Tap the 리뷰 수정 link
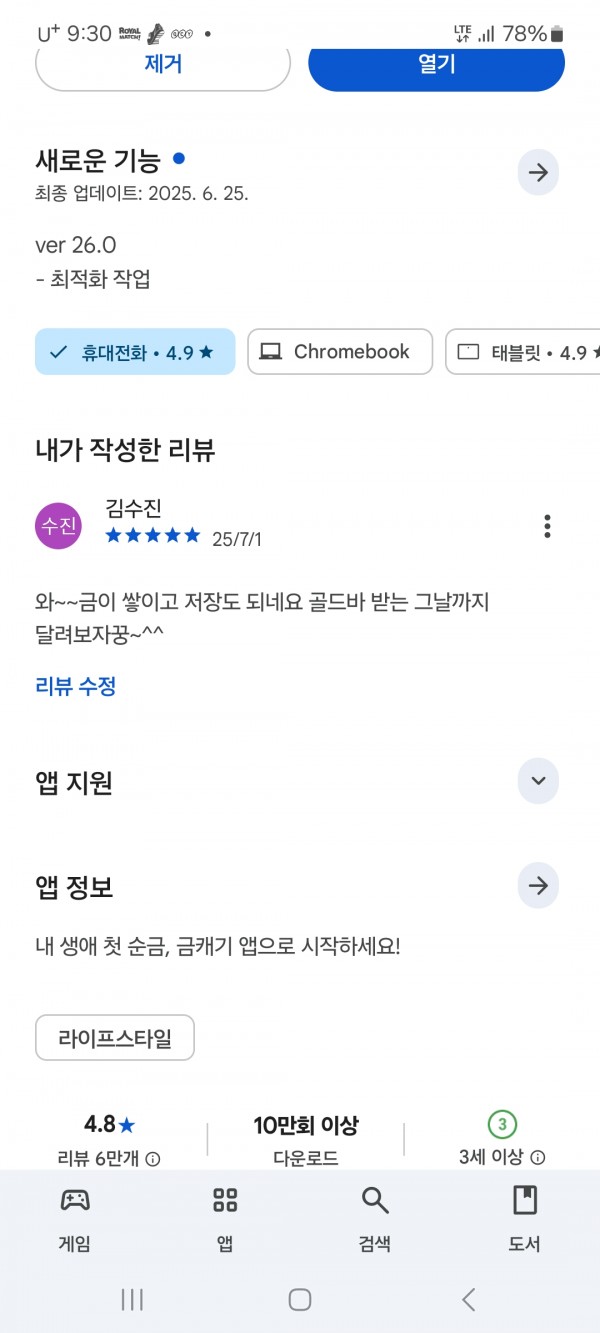This screenshot has height=1333, width=600. [76, 686]
